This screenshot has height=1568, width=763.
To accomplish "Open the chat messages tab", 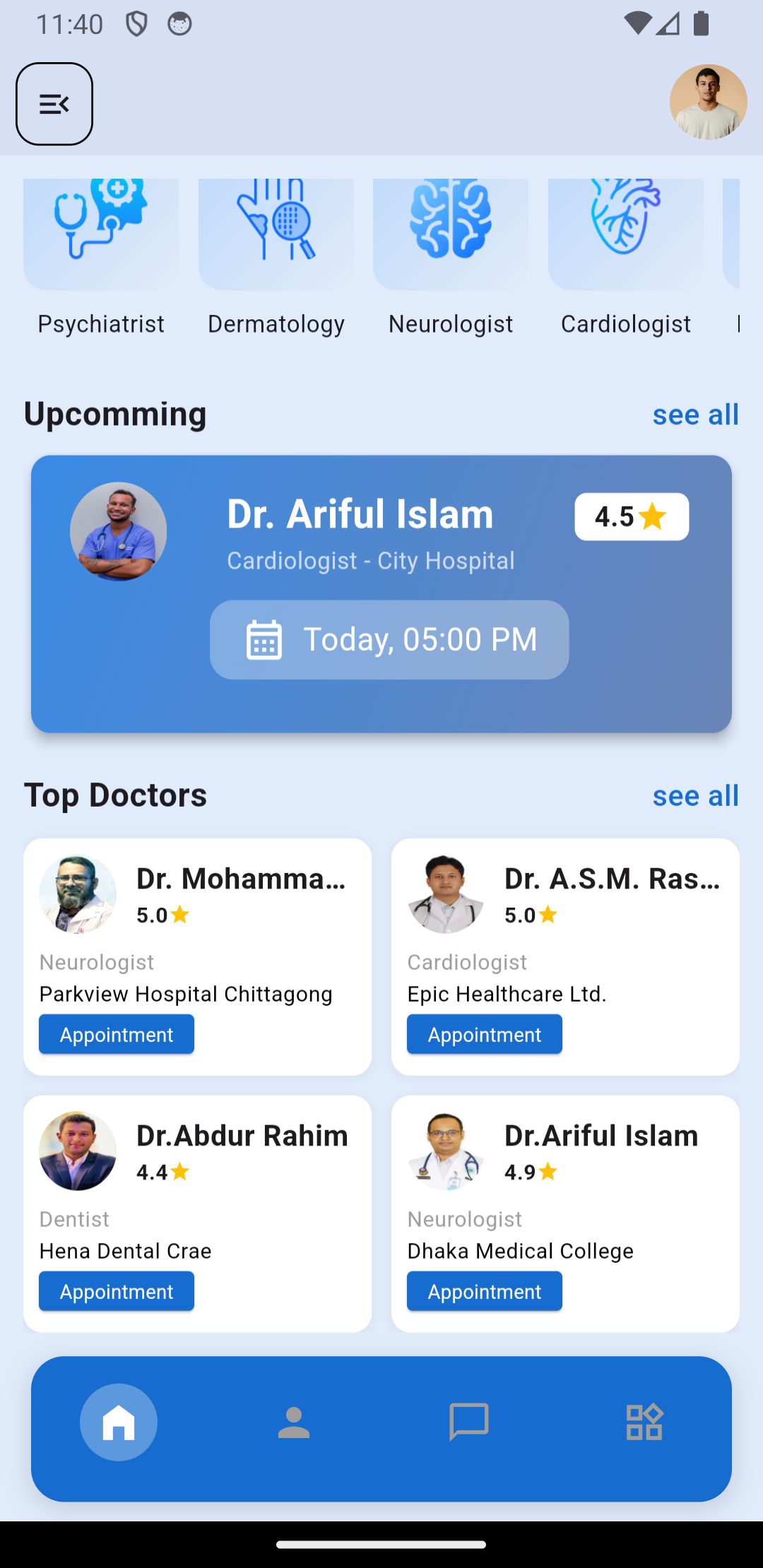I will [x=469, y=1422].
